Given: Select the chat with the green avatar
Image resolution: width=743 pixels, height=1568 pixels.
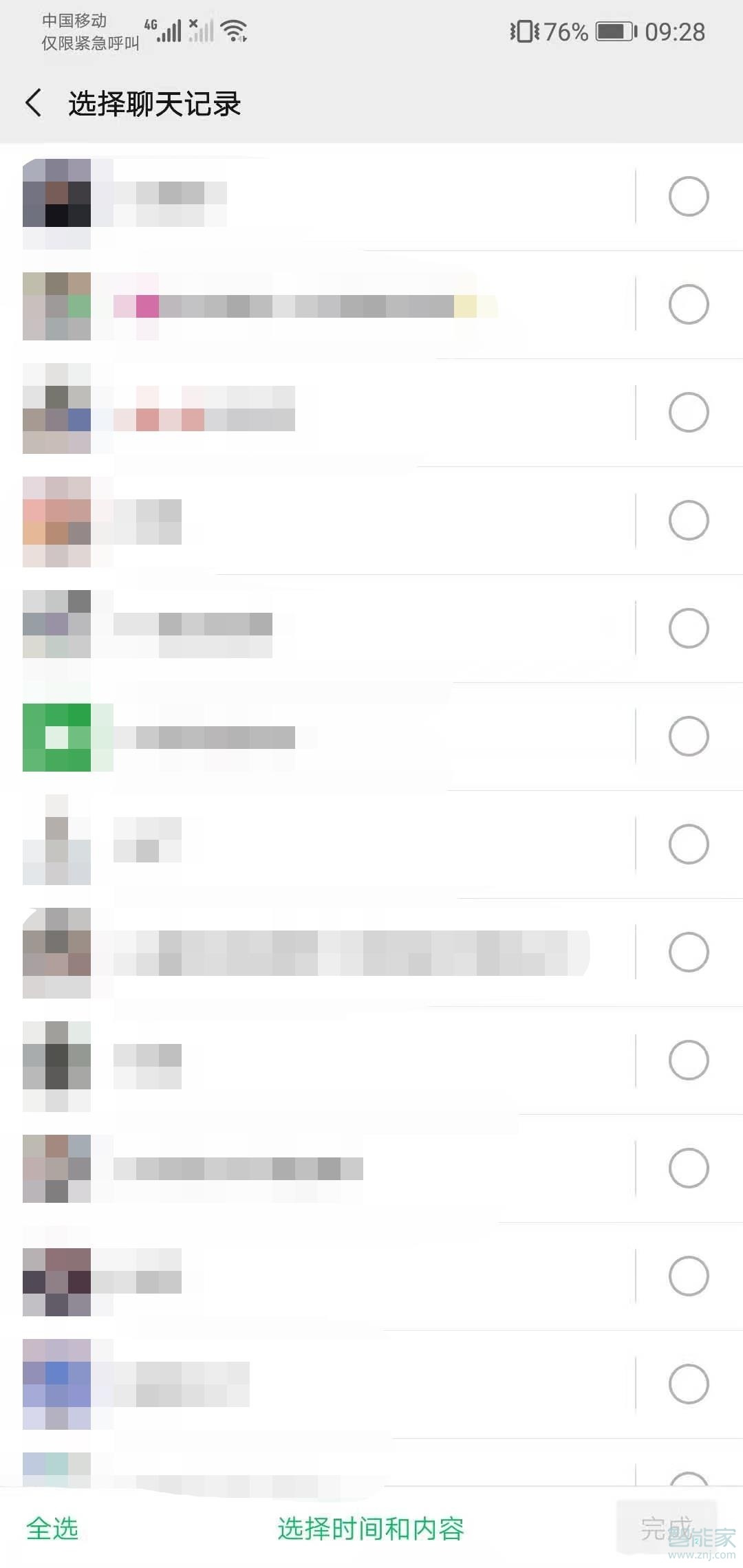Looking at the screenshot, I should click(x=688, y=736).
